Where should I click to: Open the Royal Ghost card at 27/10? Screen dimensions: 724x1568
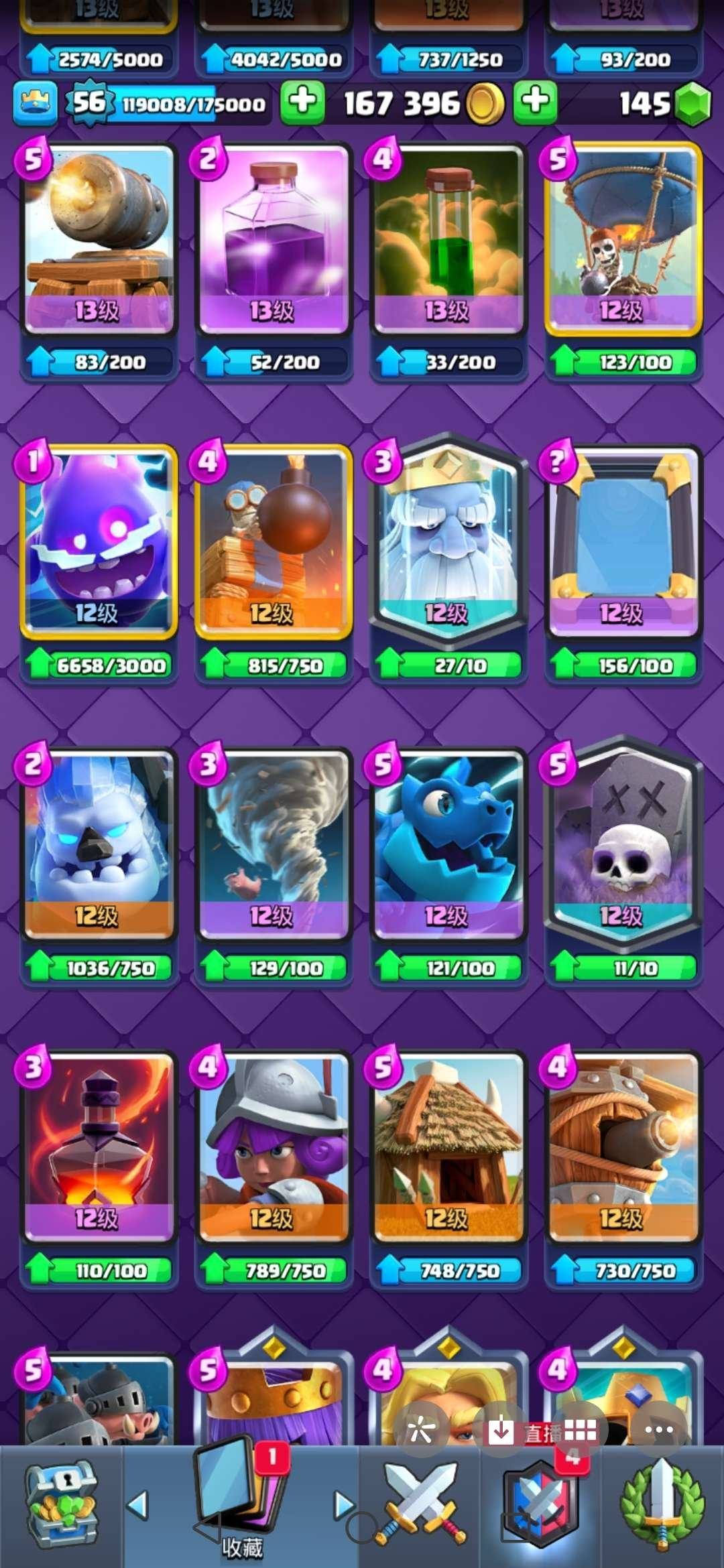click(x=448, y=543)
